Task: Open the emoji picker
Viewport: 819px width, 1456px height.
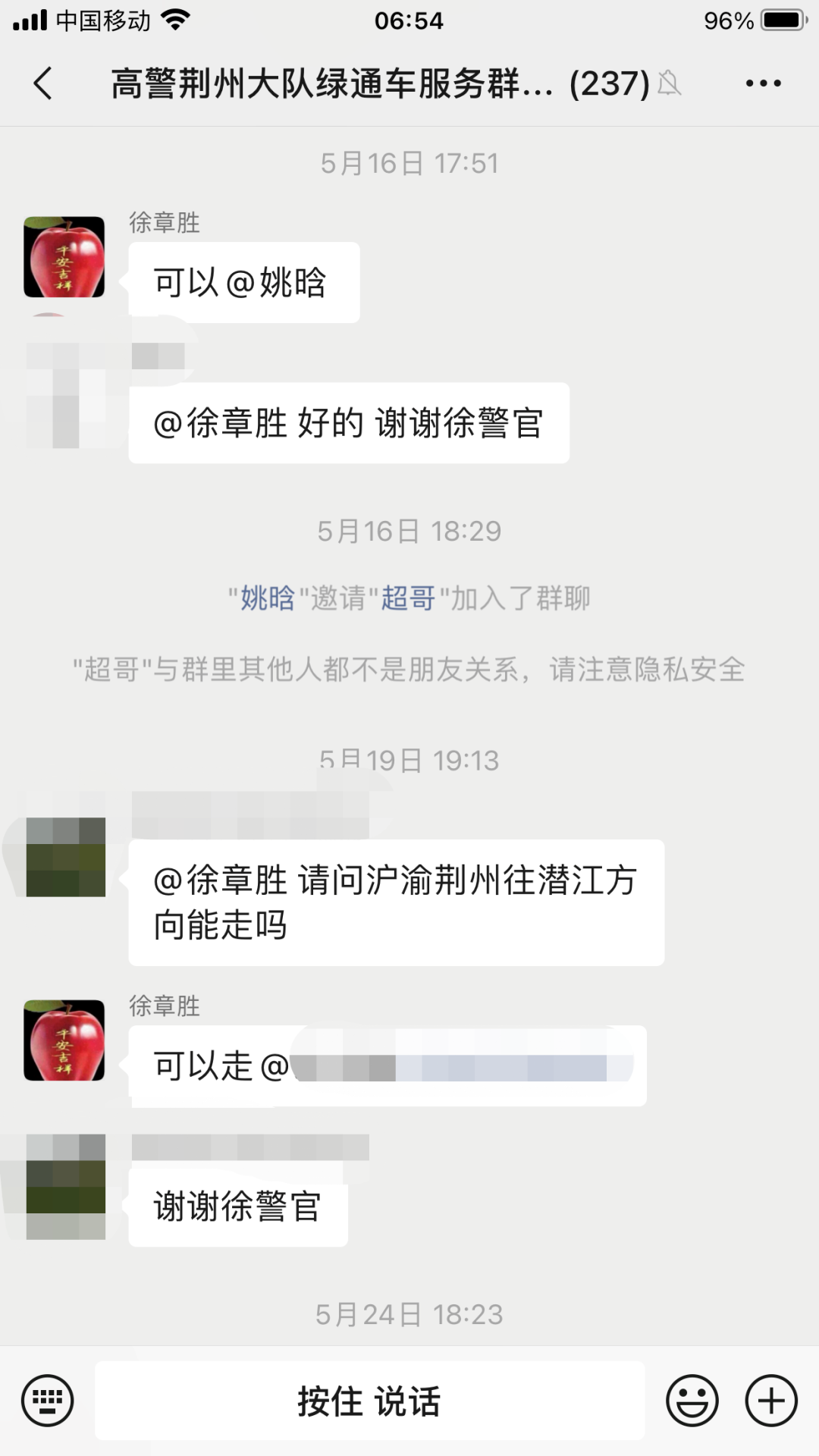Action: pyautogui.click(x=692, y=1401)
